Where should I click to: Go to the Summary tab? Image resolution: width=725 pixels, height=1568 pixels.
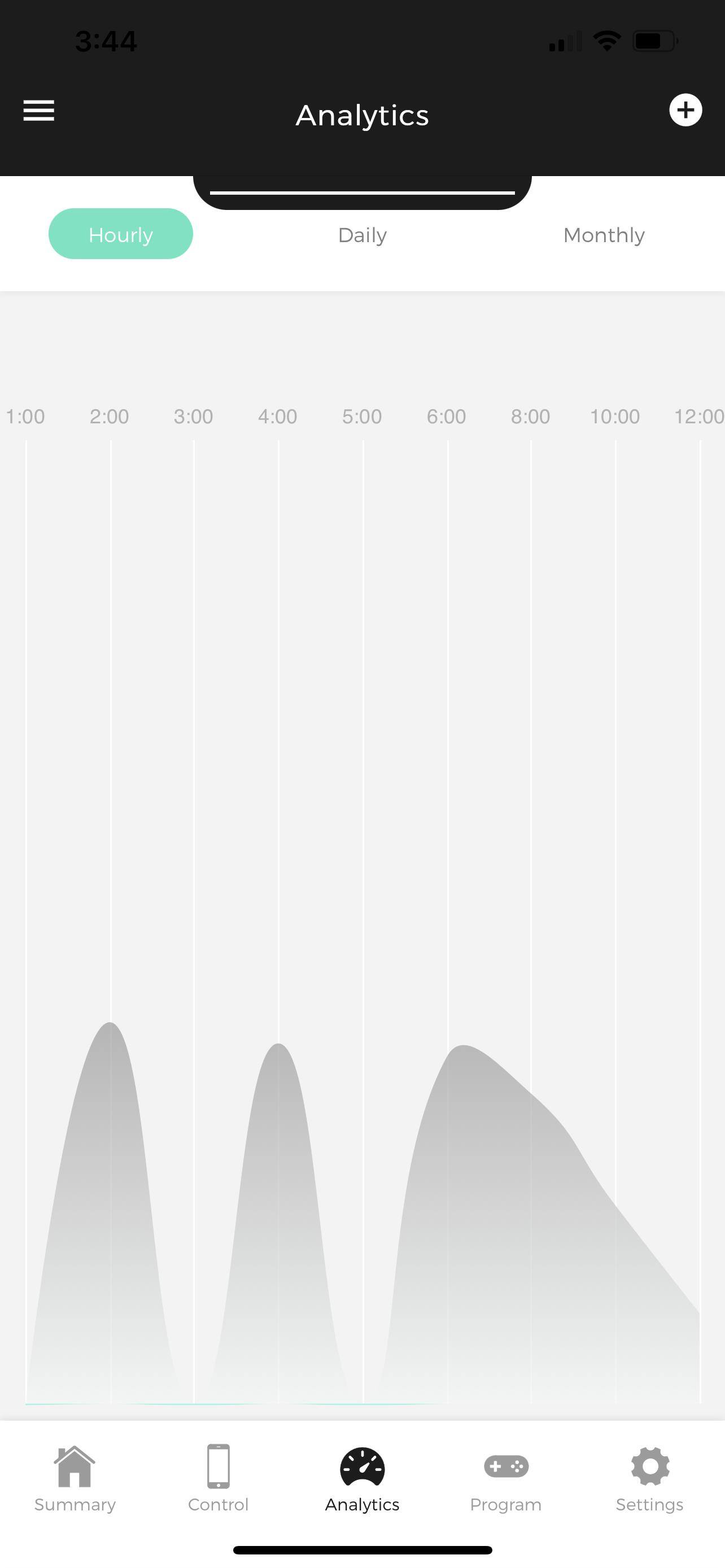pyautogui.click(x=75, y=1478)
